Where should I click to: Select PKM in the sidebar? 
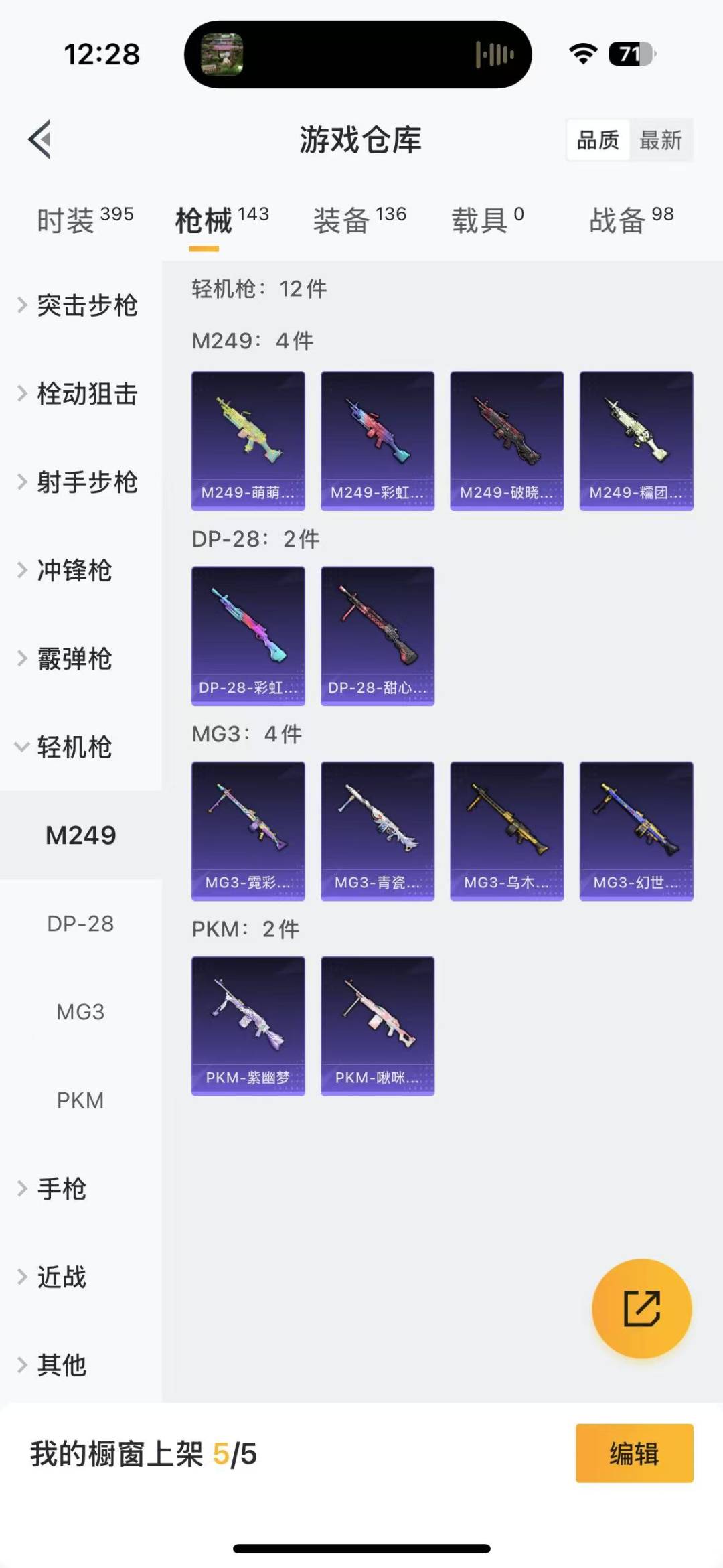[x=80, y=1100]
